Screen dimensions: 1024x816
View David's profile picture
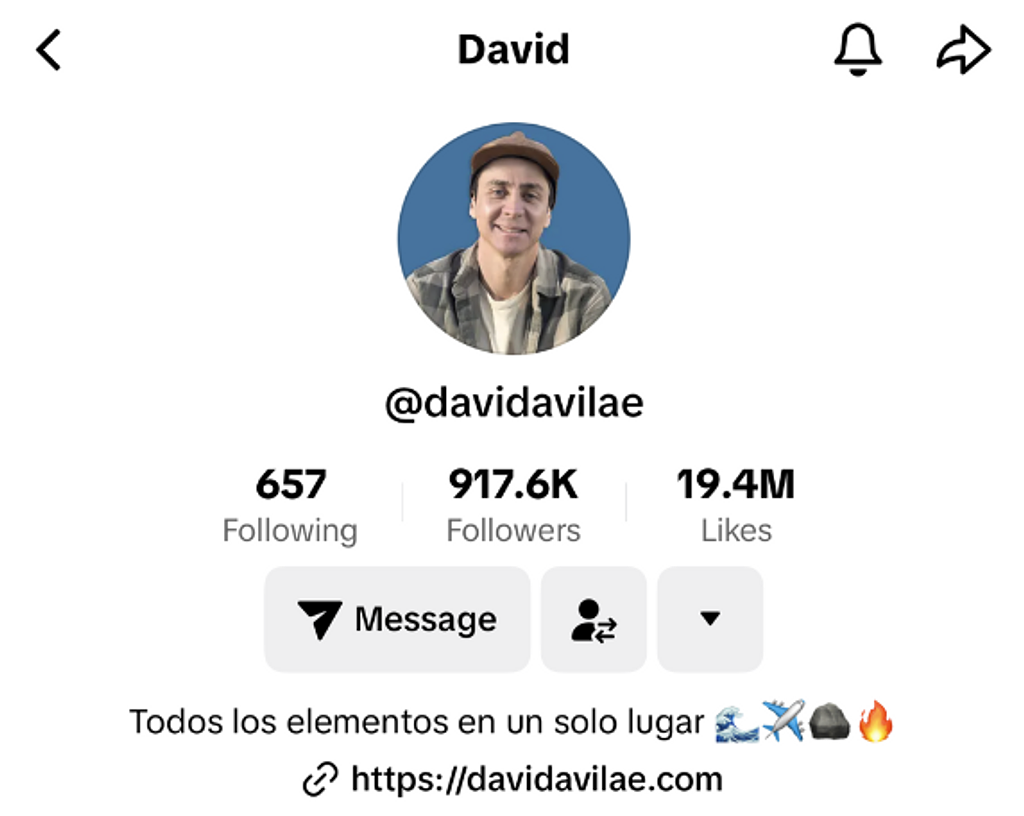point(514,238)
